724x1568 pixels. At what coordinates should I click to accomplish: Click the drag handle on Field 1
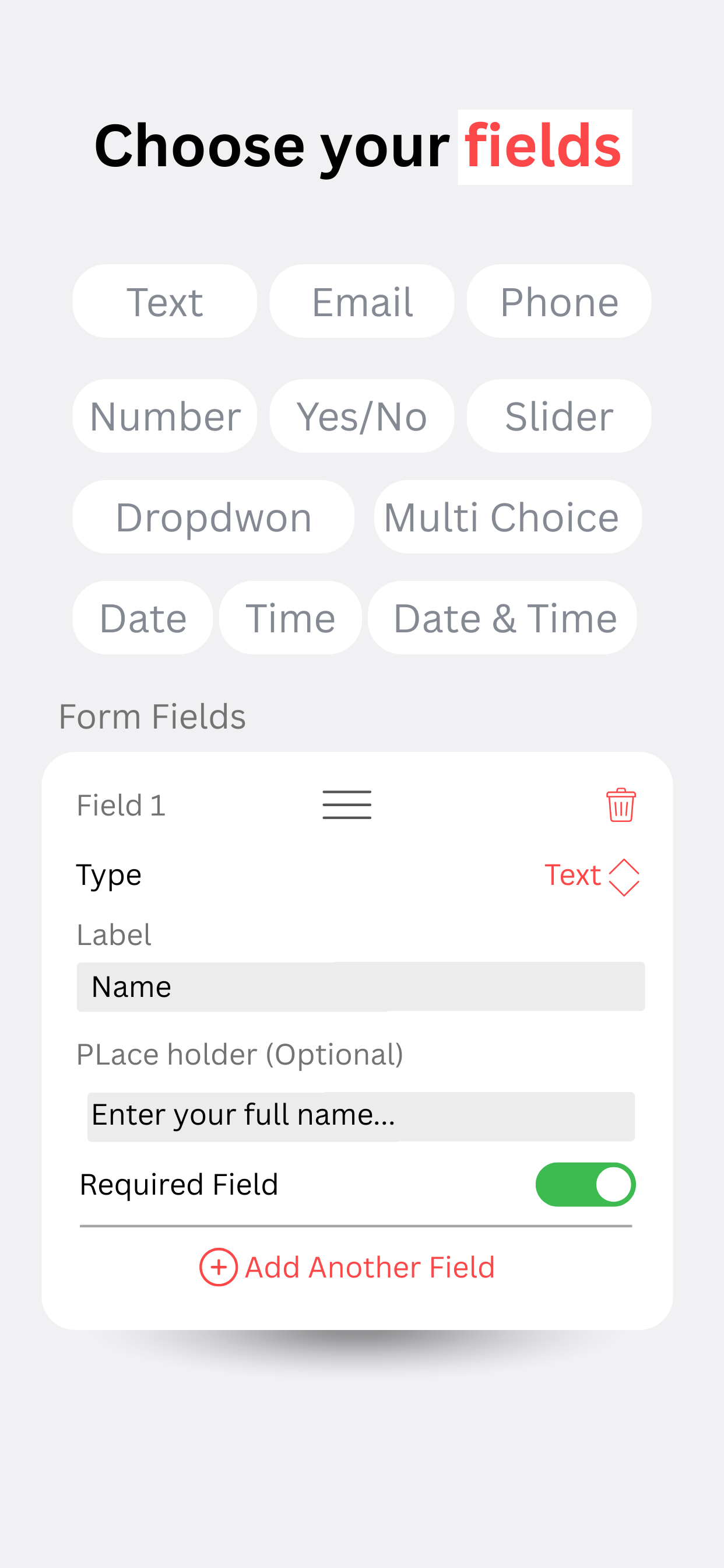[347, 804]
